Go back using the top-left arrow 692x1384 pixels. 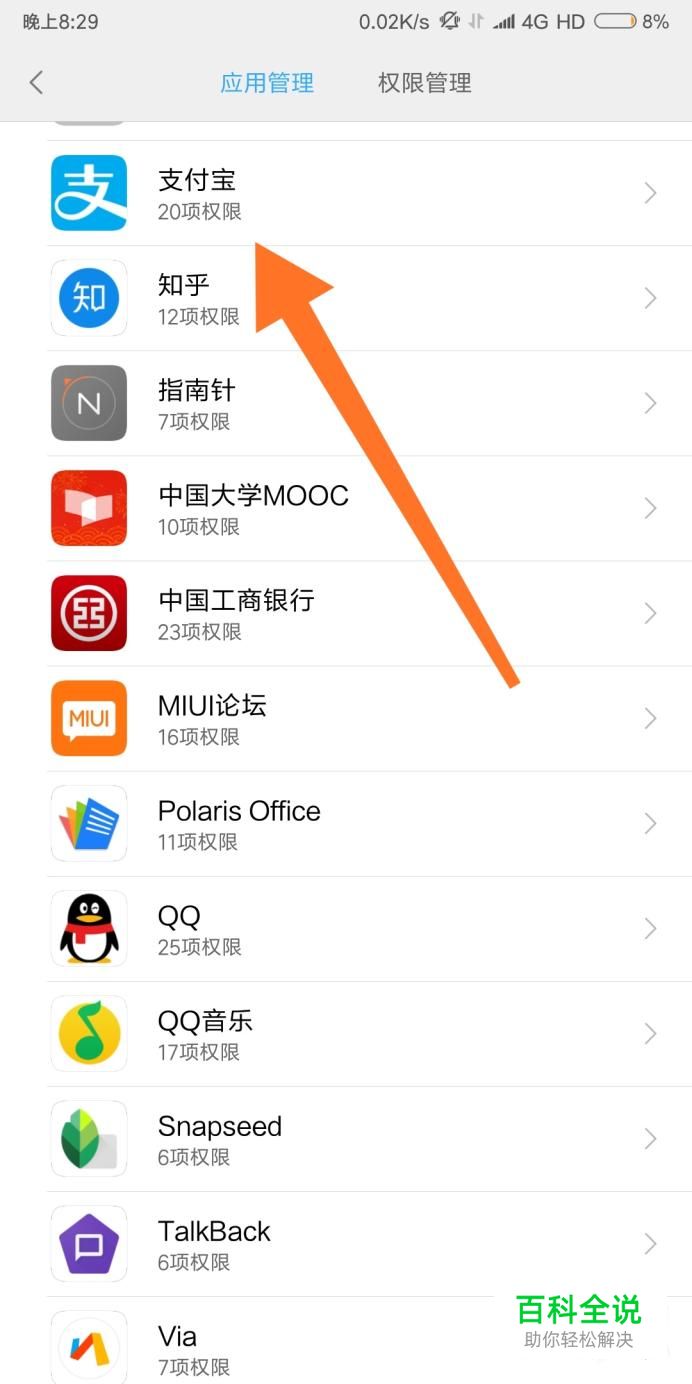(36, 82)
